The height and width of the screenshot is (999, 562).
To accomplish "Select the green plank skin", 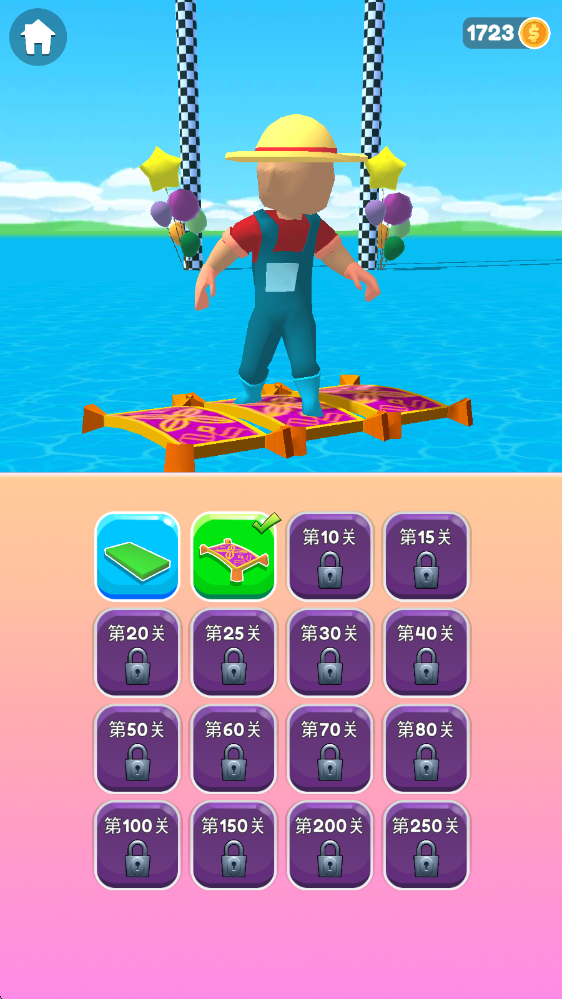I will [138, 556].
